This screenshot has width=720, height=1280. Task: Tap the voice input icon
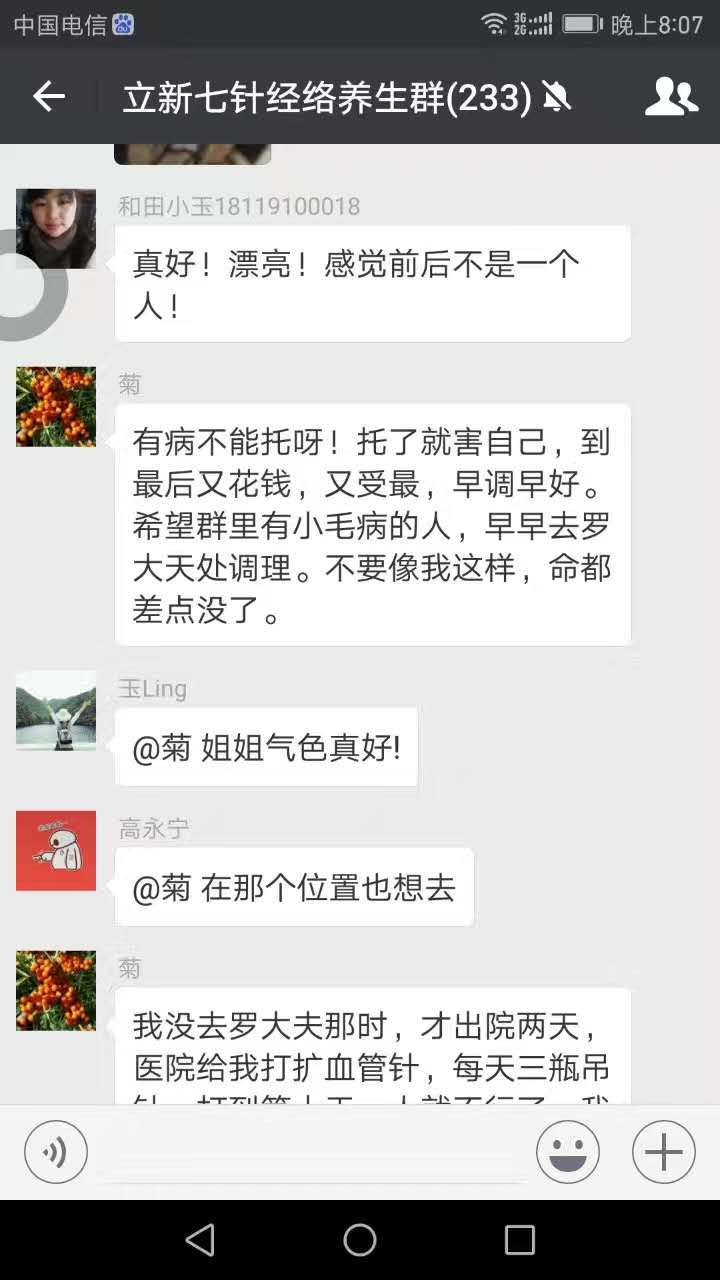pyautogui.click(x=55, y=1151)
